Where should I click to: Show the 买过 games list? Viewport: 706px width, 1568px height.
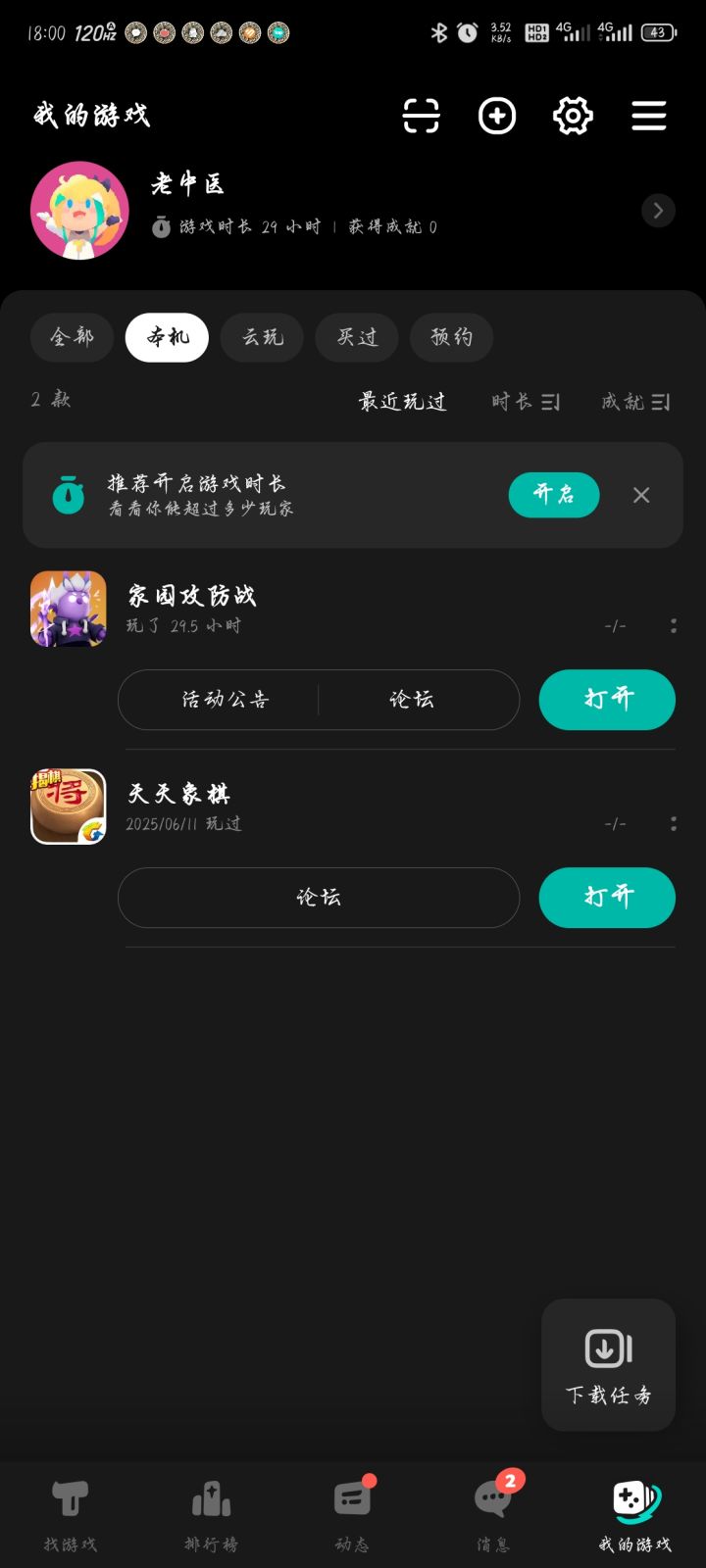pyautogui.click(x=357, y=337)
